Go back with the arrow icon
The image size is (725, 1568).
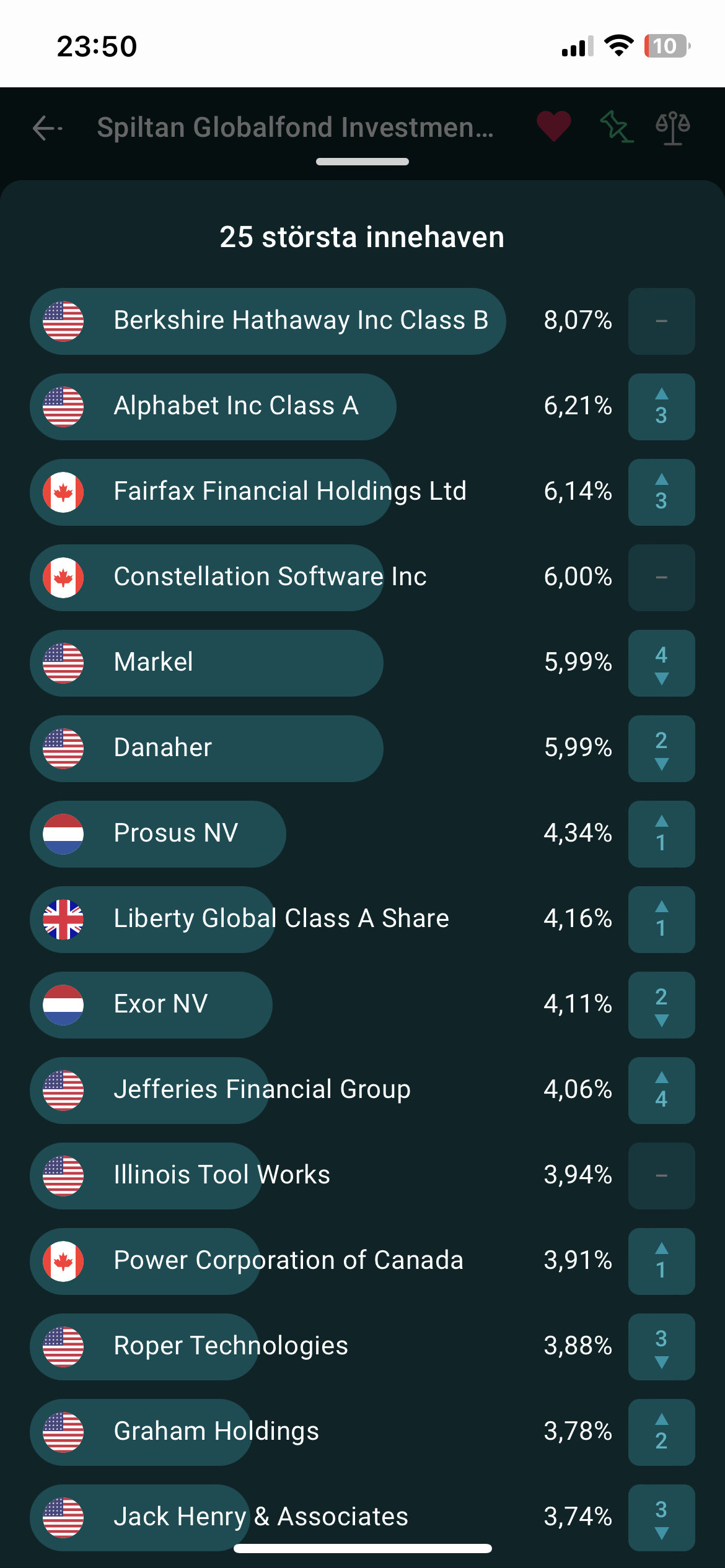point(47,128)
